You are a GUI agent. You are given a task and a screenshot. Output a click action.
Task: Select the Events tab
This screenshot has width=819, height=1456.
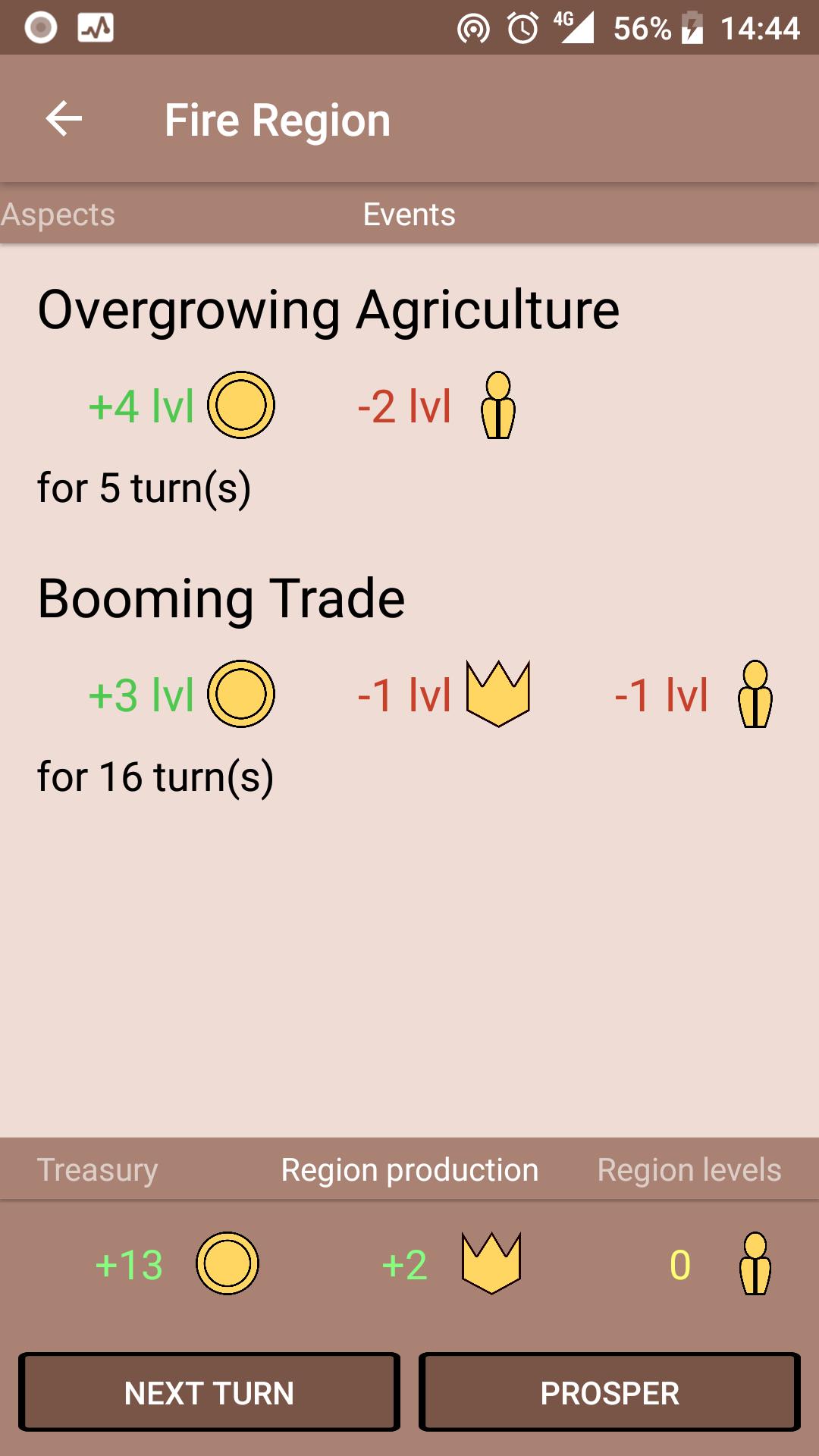409,215
